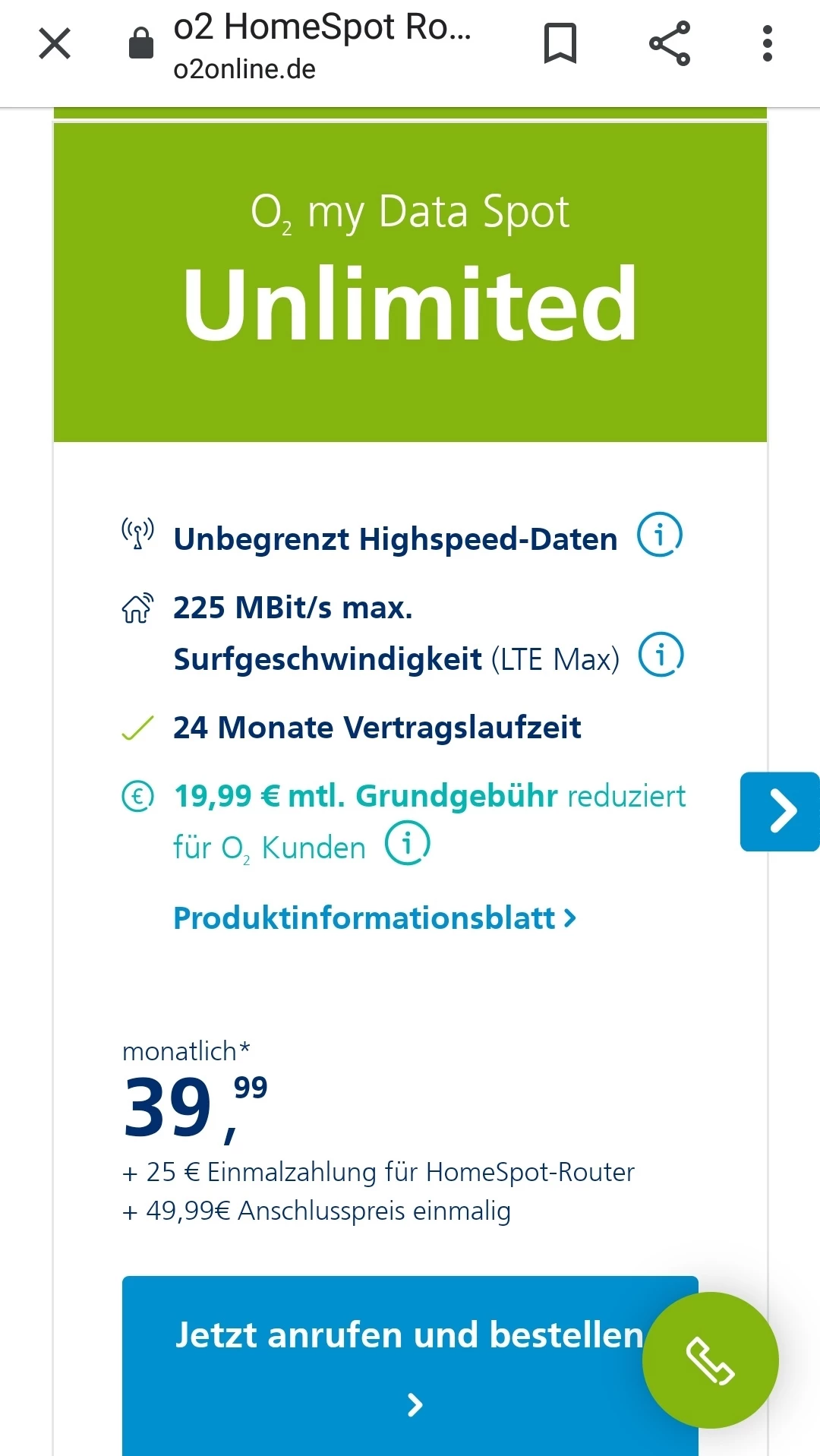
Task: Go to the next tariff card
Action: pyautogui.click(x=780, y=811)
